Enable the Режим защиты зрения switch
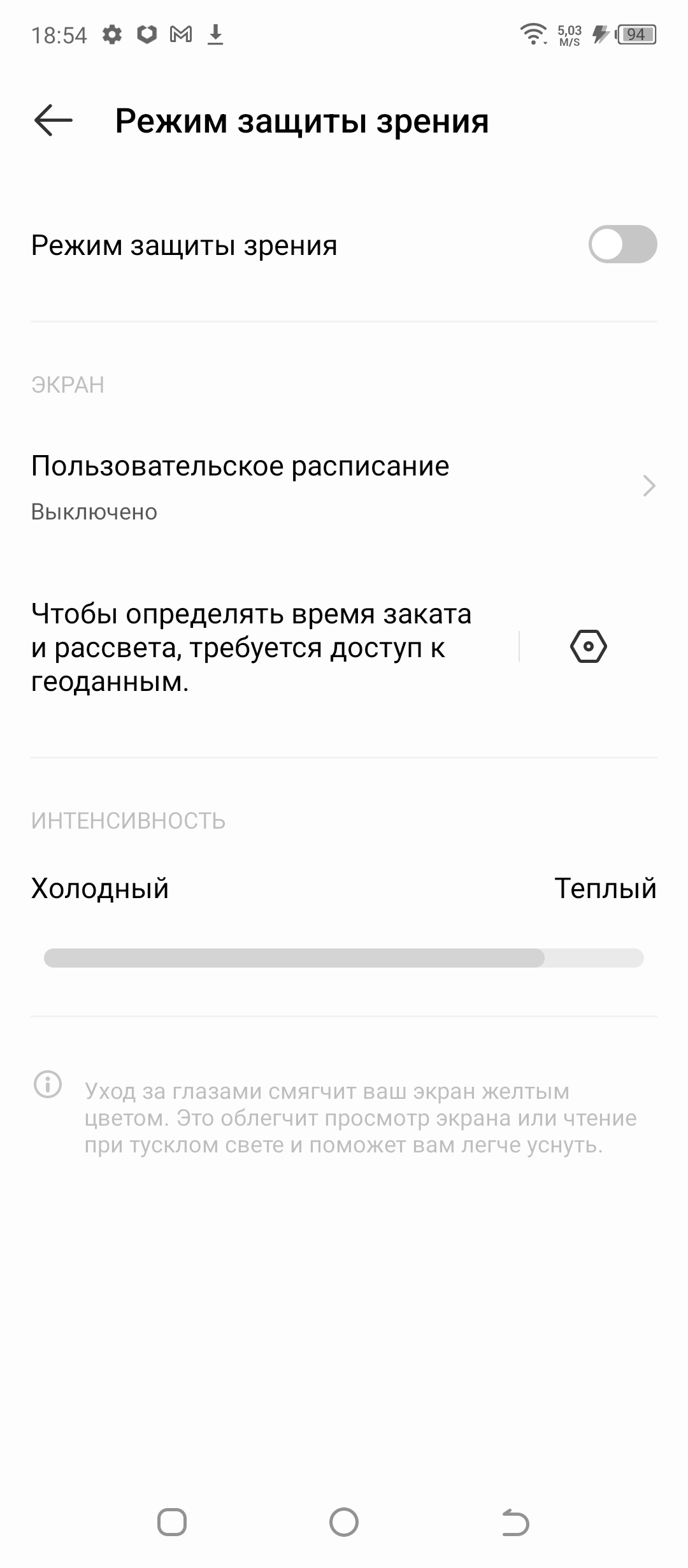 pyautogui.click(x=622, y=245)
